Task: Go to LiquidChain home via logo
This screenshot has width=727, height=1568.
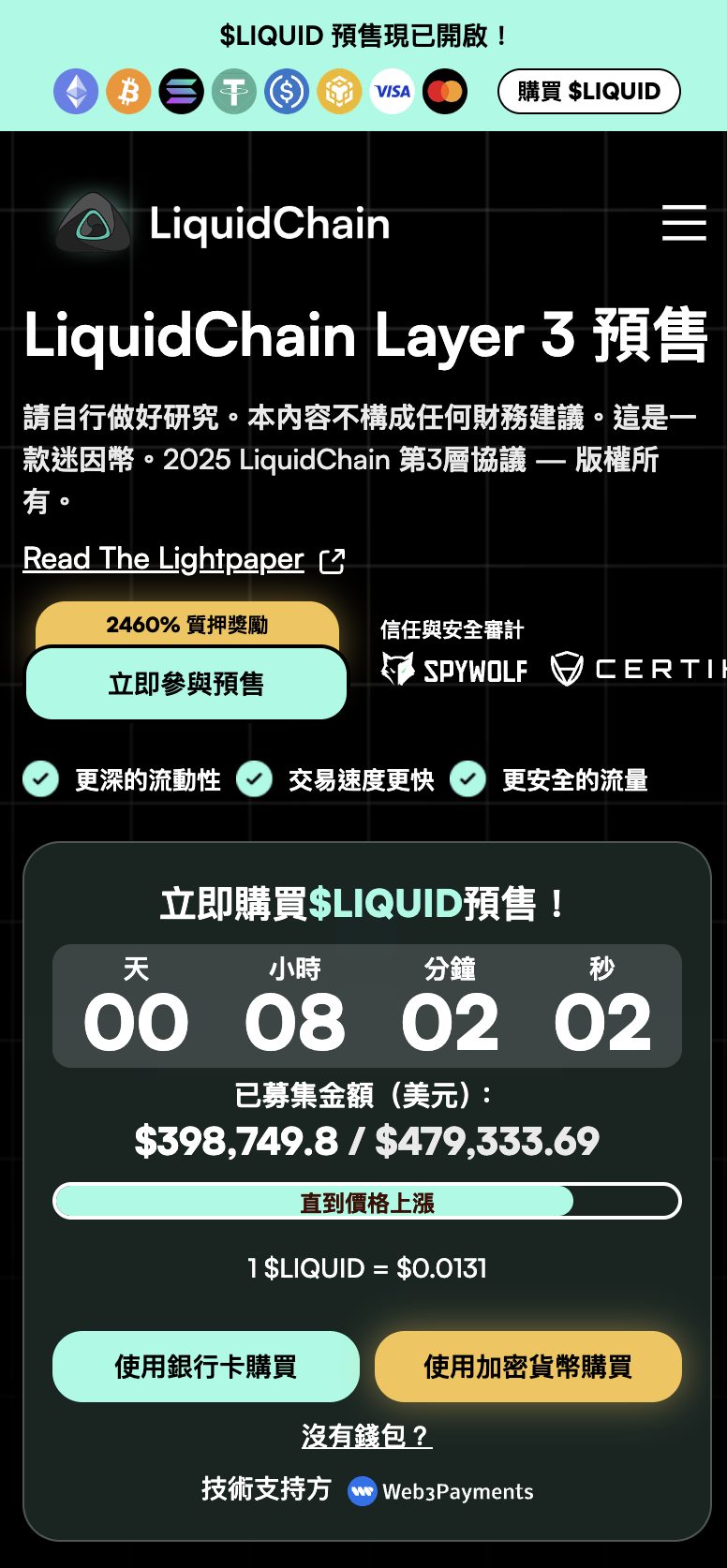Action: [x=223, y=224]
